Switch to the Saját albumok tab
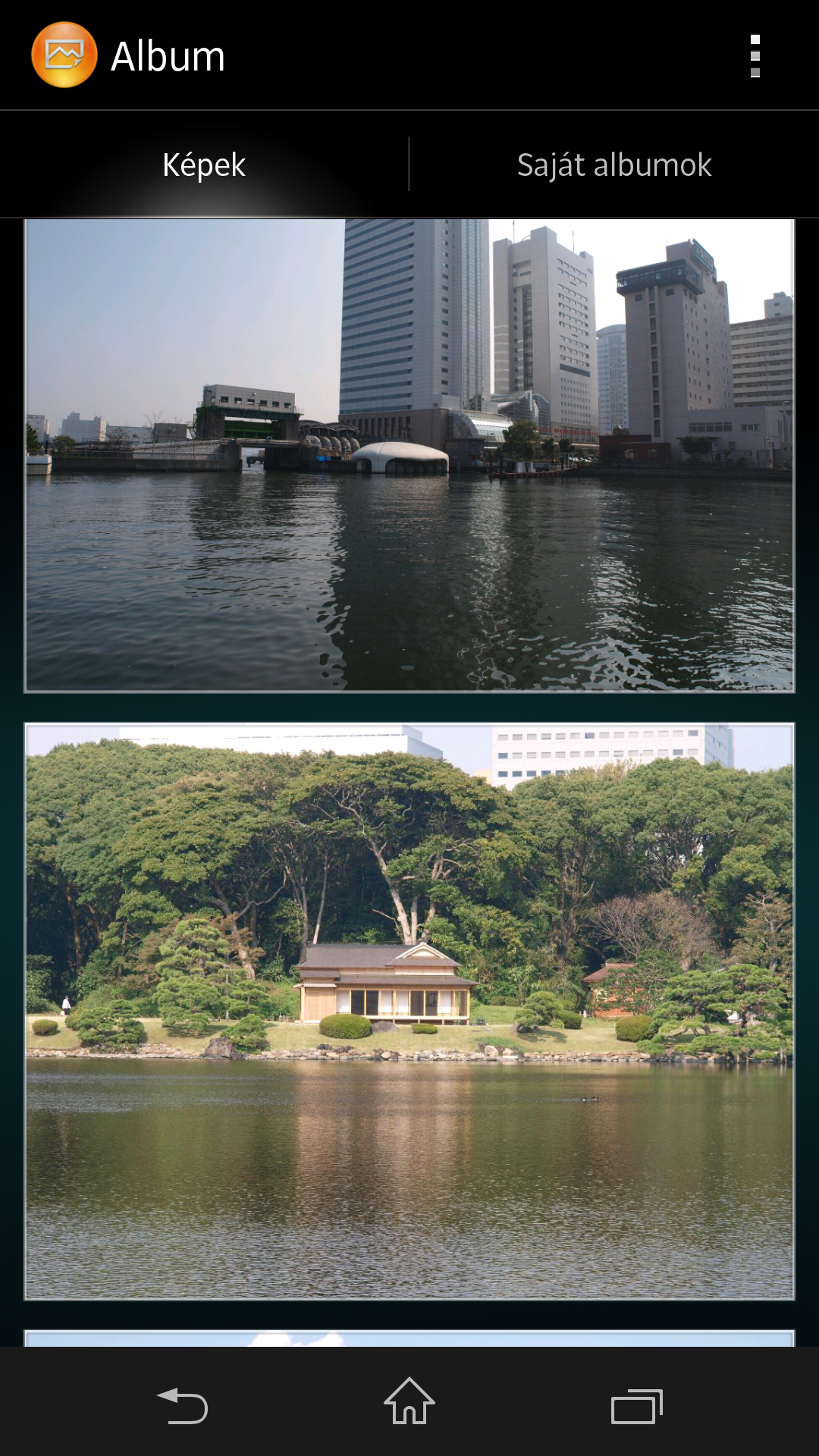The width and height of the screenshot is (819, 1456). [613, 165]
